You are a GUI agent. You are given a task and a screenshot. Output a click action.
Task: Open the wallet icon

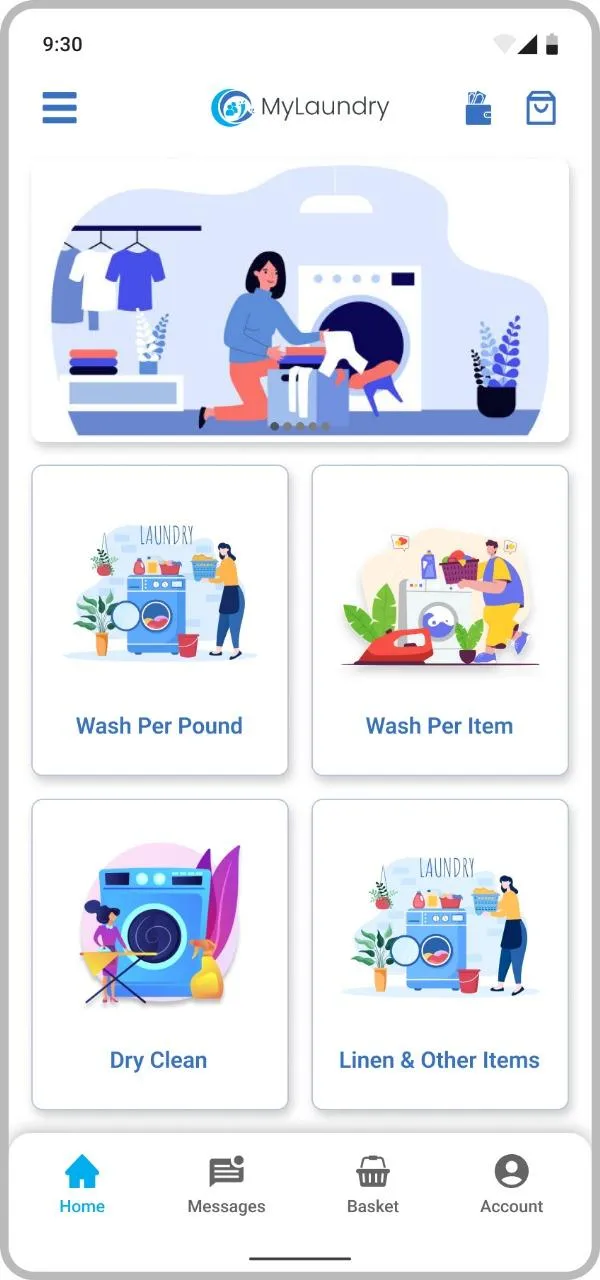[x=479, y=108]
